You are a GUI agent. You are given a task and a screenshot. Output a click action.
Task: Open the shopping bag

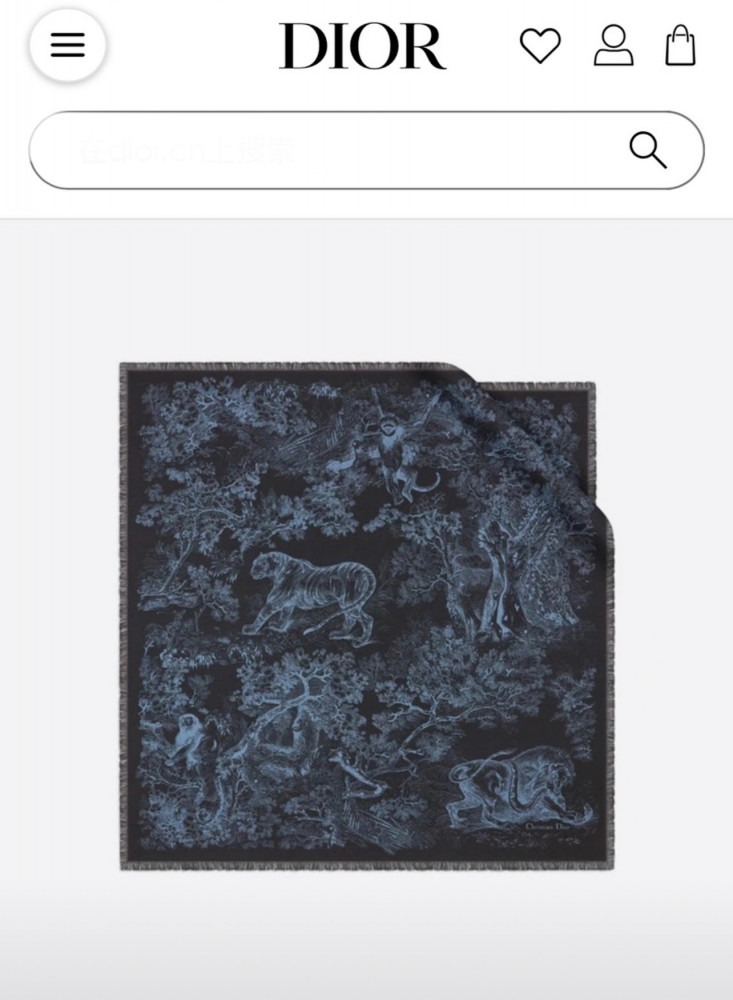click(680, 45)
